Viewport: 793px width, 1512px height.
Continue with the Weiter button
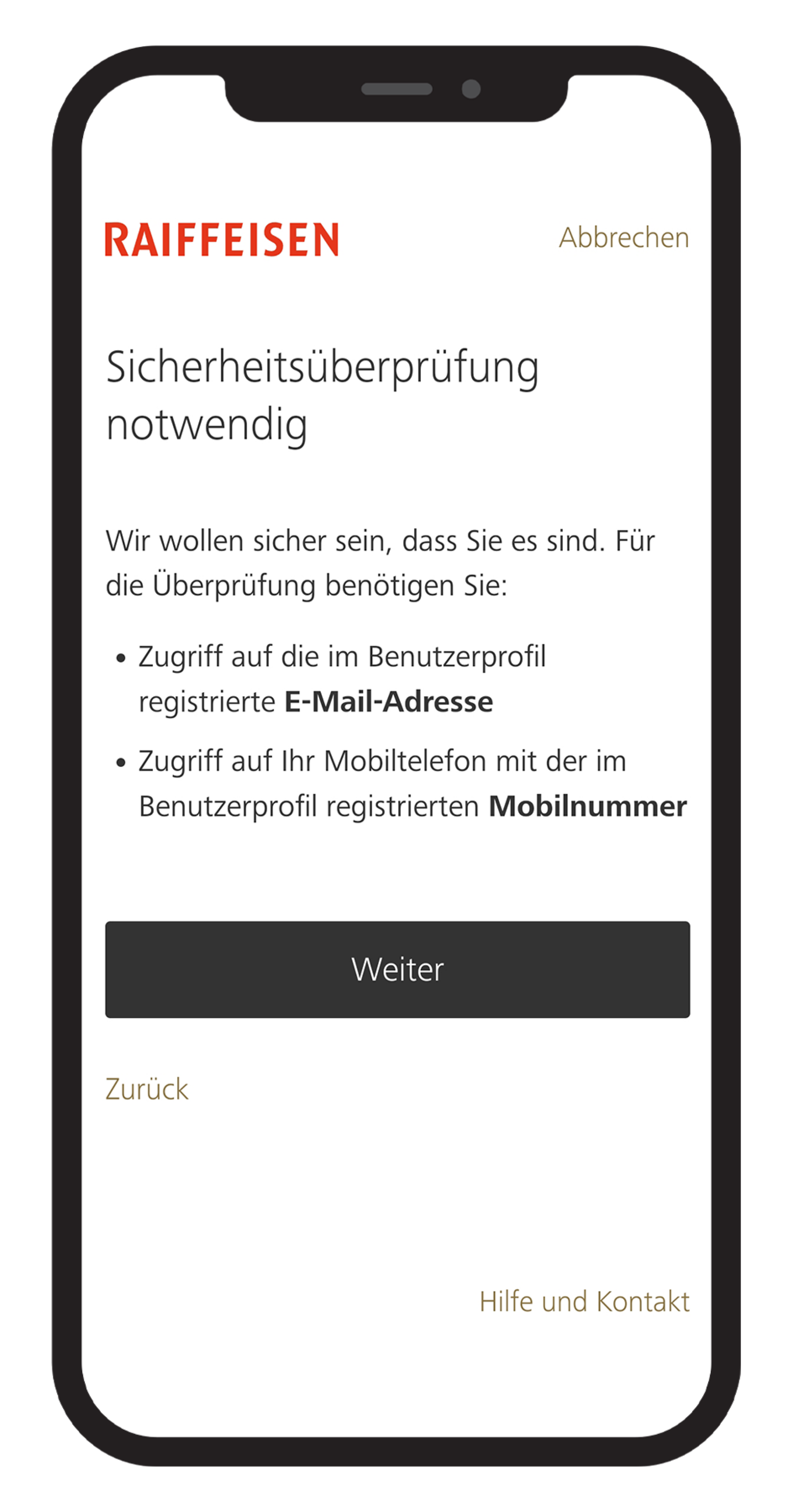pos(397,969)
